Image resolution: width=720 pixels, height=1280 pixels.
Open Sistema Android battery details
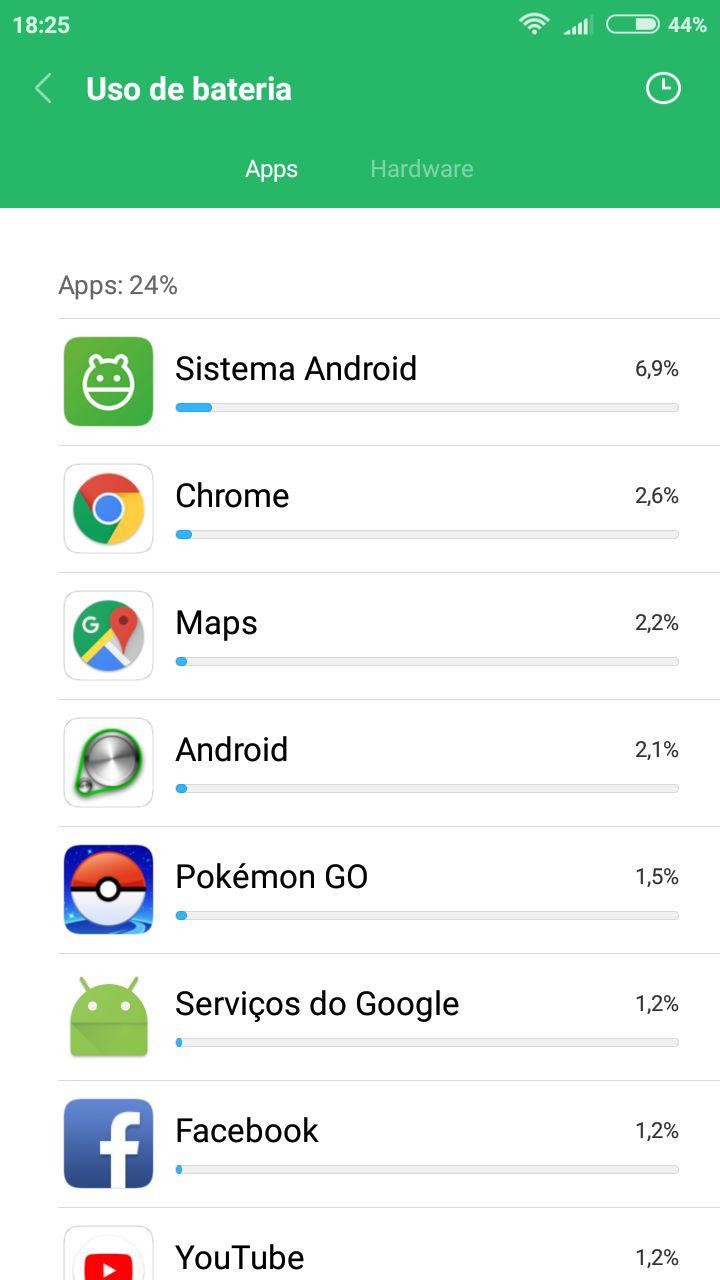(x=388, y=382)
